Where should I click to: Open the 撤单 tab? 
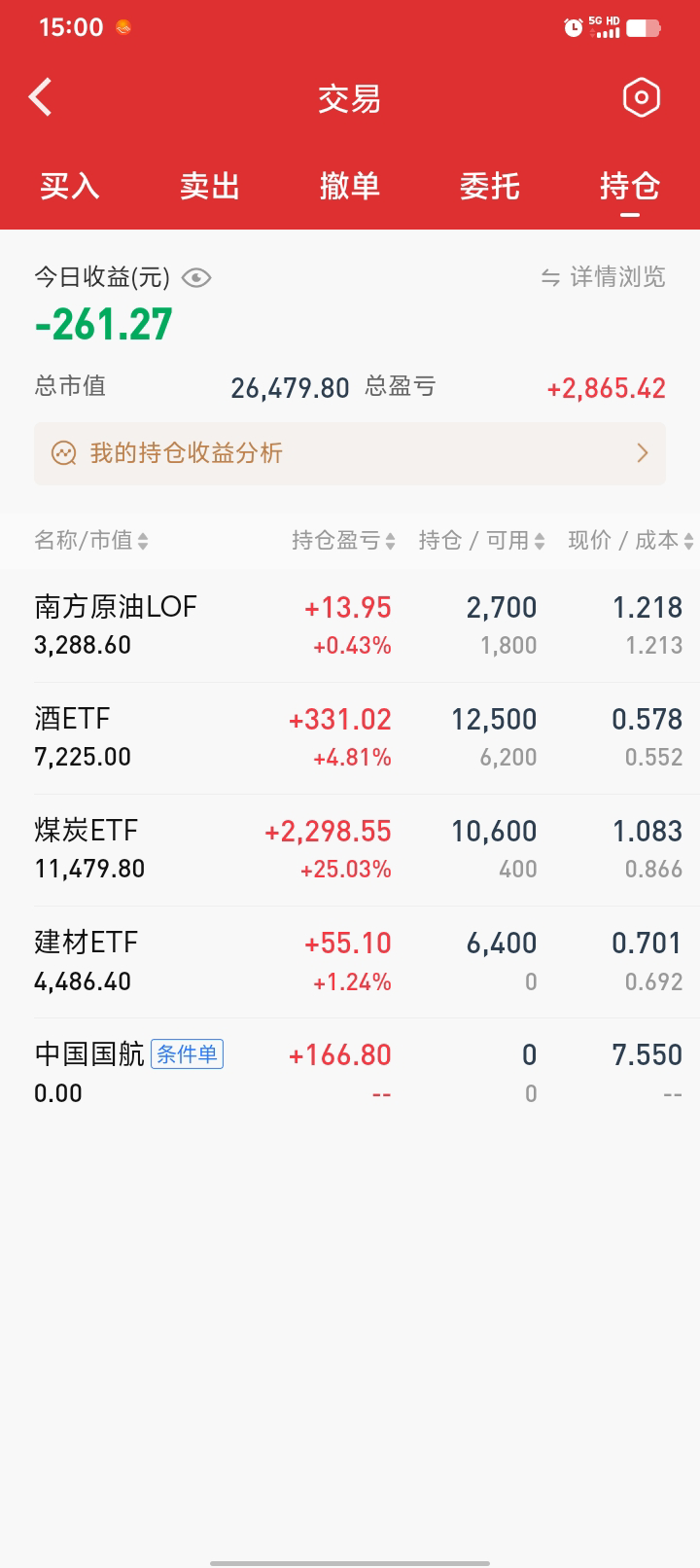click(x=350, y=186)
